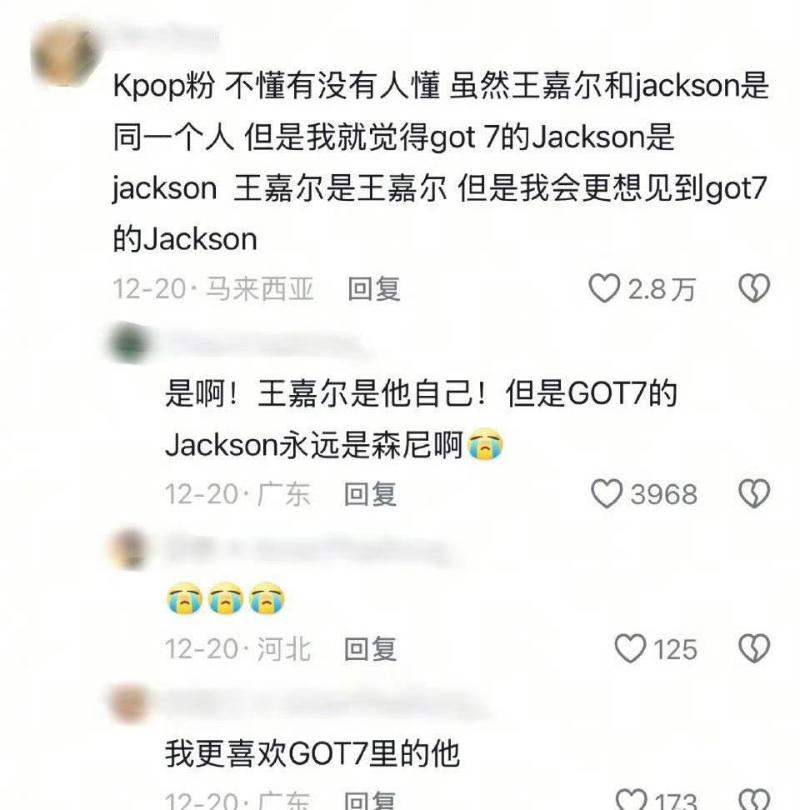Image resolution: width=800 pixels, height=810 pixels.
Task: Dislike the Kpop粉 comment from 马来西亚
Action: (753, 290)
